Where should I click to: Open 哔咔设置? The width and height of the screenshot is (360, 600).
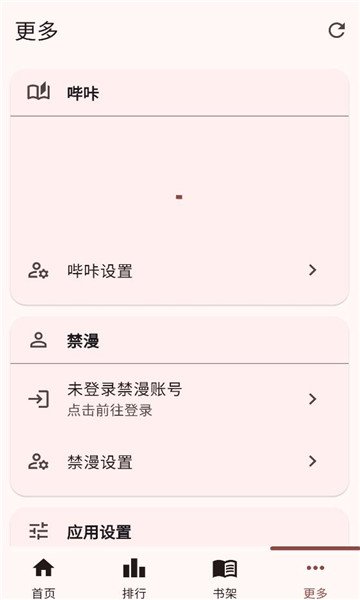[x=179, y=271]
